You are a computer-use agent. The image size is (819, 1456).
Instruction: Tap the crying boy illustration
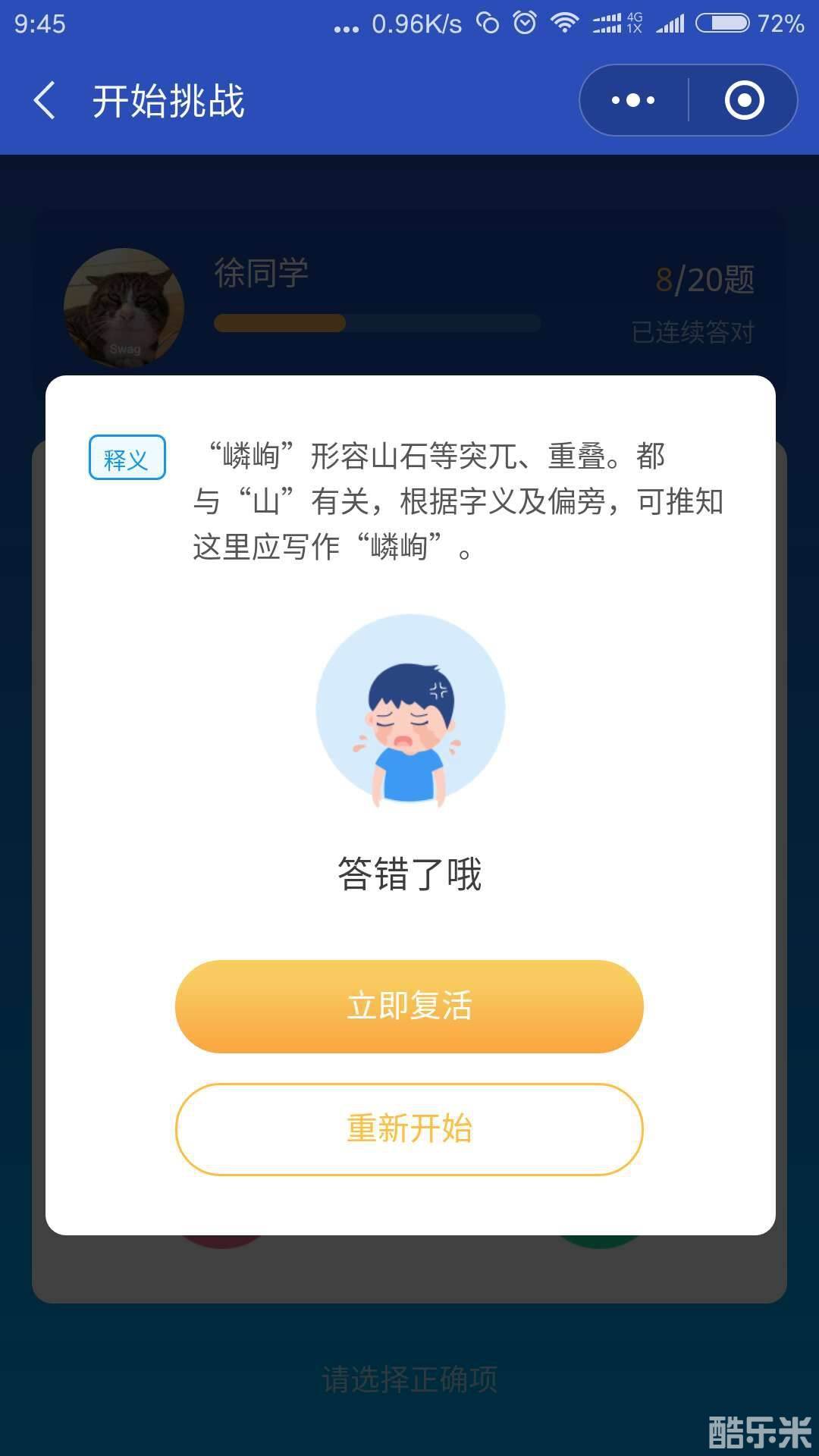coord(409,709)
